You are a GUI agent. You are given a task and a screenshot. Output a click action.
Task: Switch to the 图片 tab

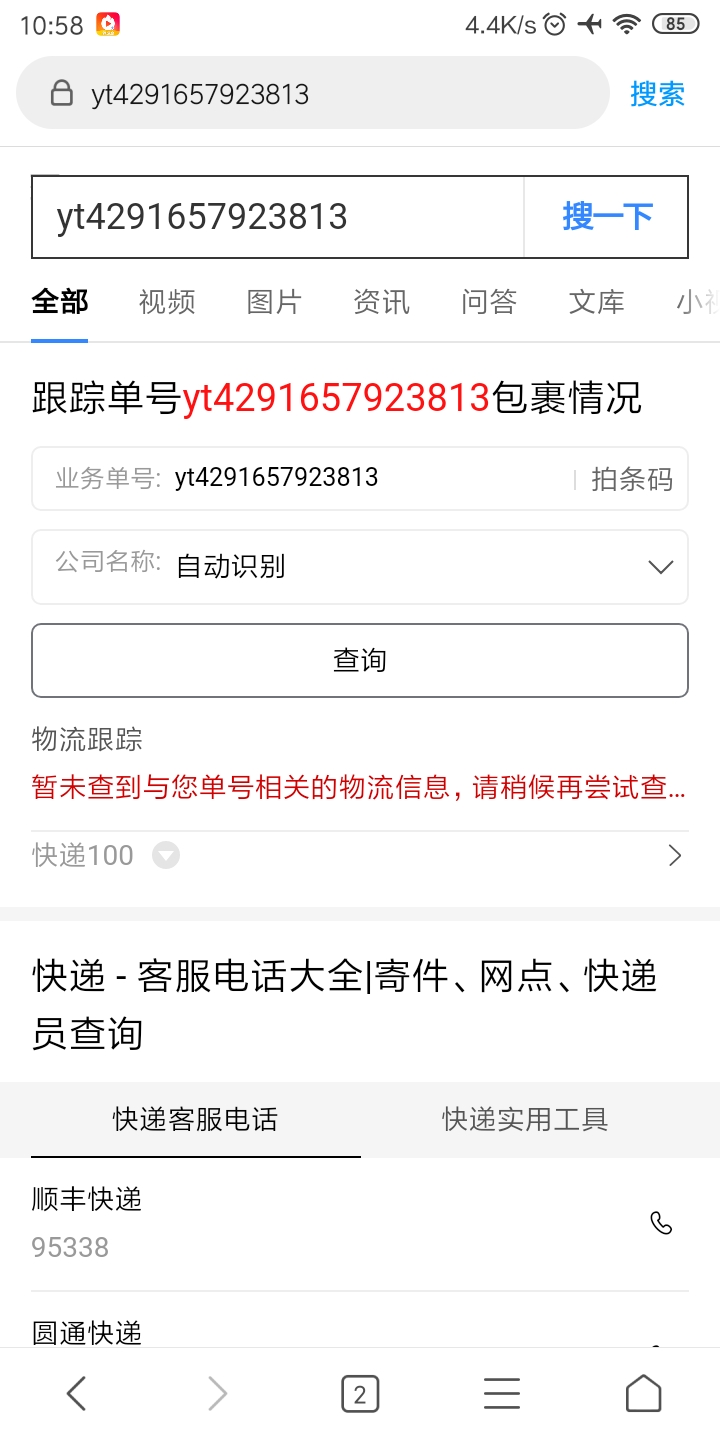(x=274, y=302)
